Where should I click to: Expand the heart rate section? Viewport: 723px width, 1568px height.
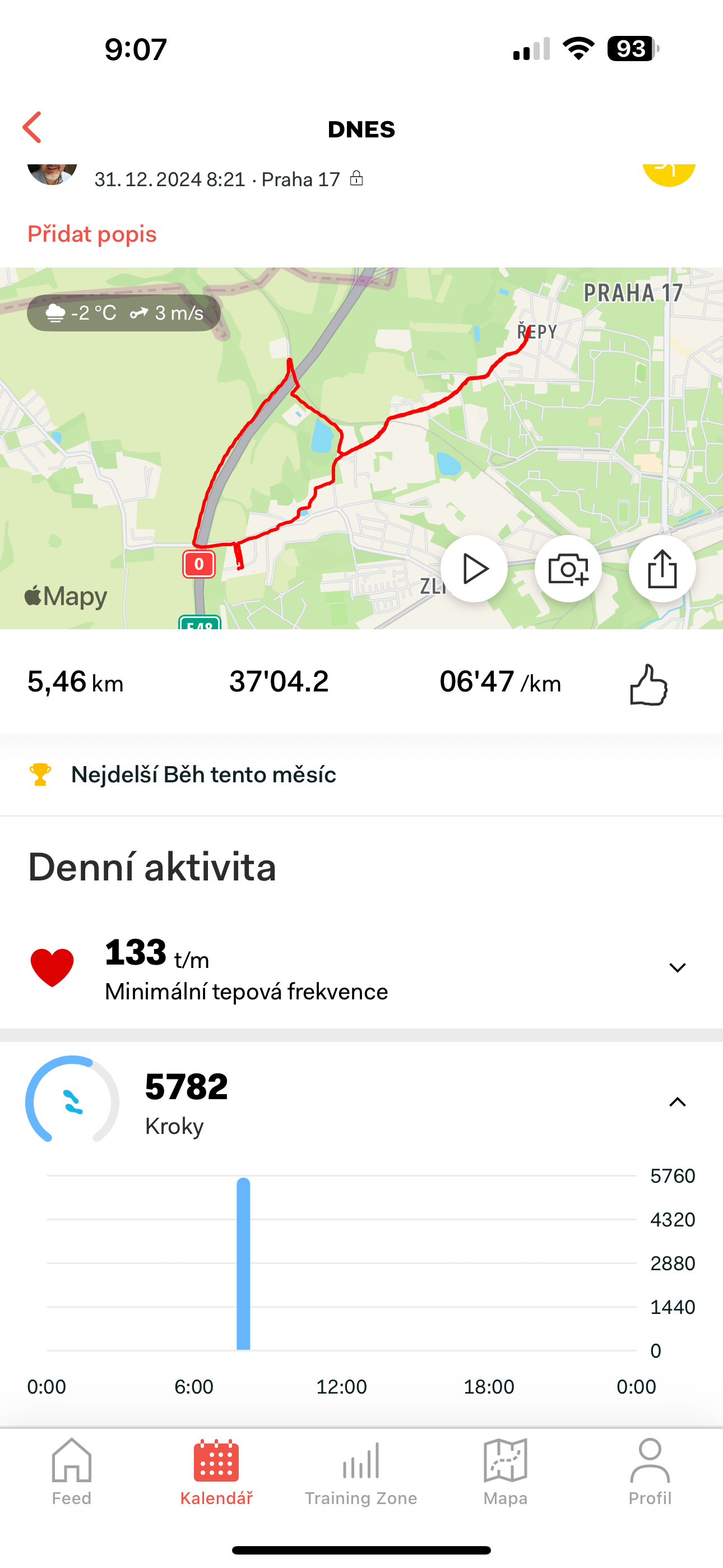pos(676,968)
